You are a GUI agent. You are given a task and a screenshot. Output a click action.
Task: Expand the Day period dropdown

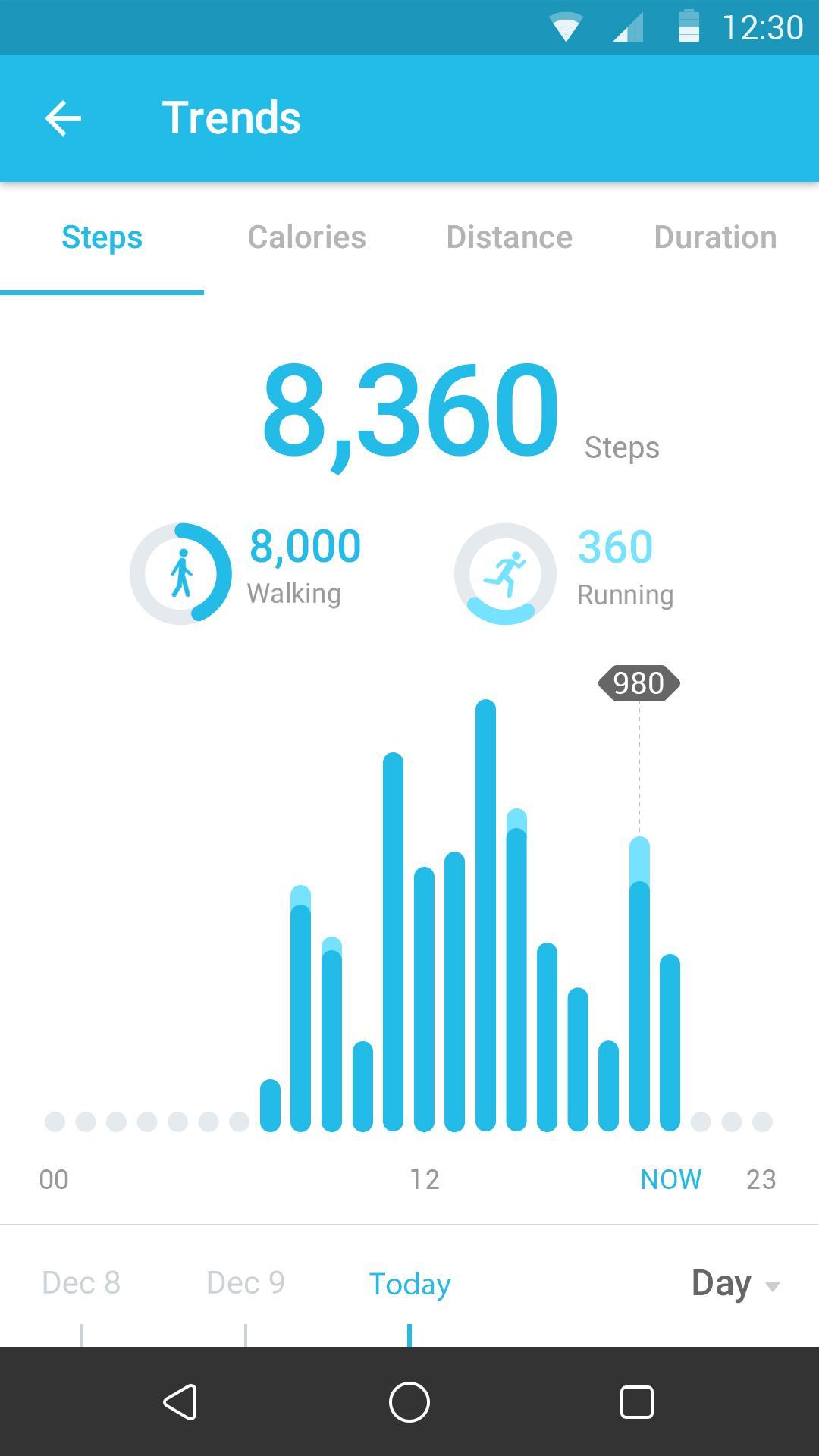click(x=735, y=1283)
